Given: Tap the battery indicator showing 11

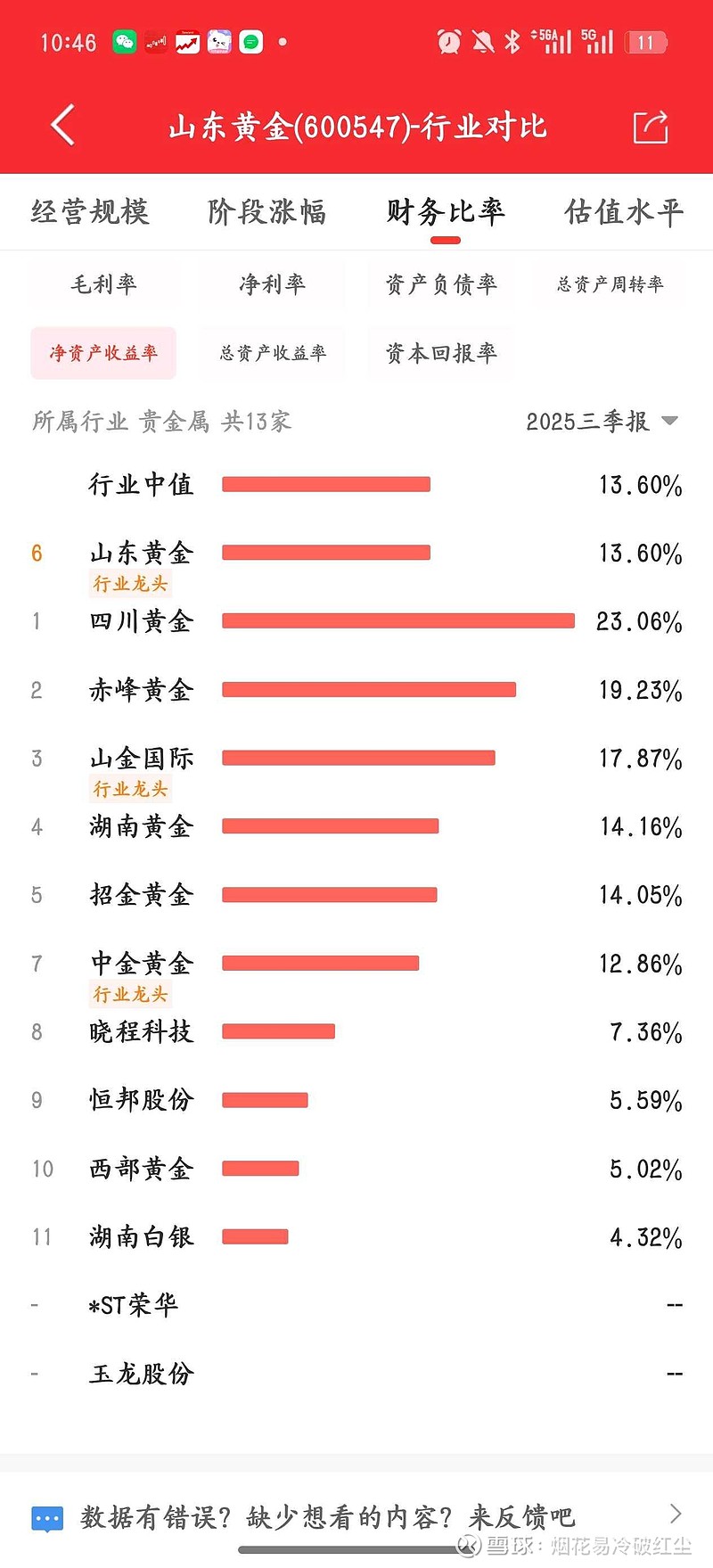Looking at the screenshot, I should (647, 41).
